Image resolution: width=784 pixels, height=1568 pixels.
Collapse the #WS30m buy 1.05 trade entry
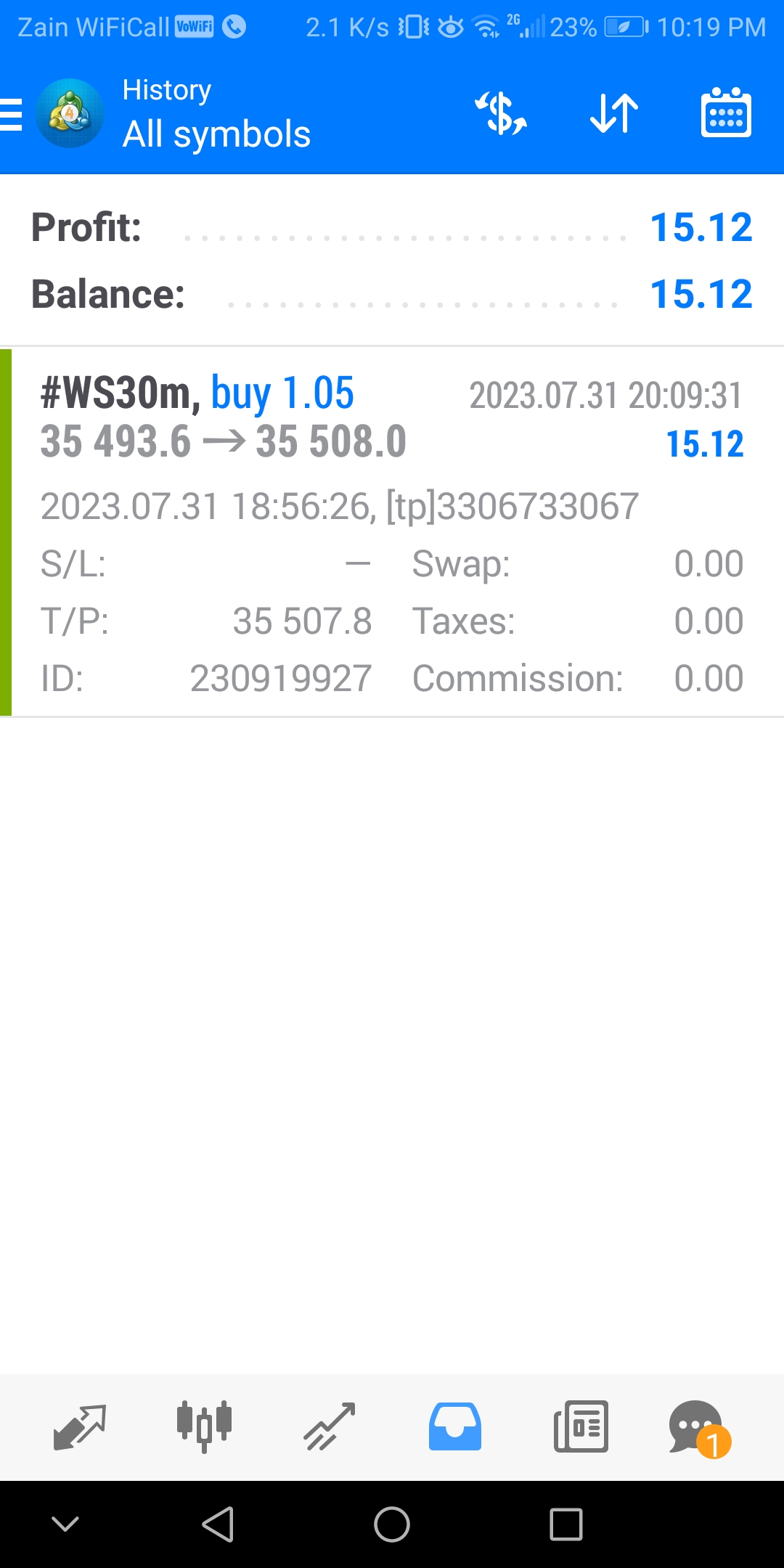coord(392,533)
